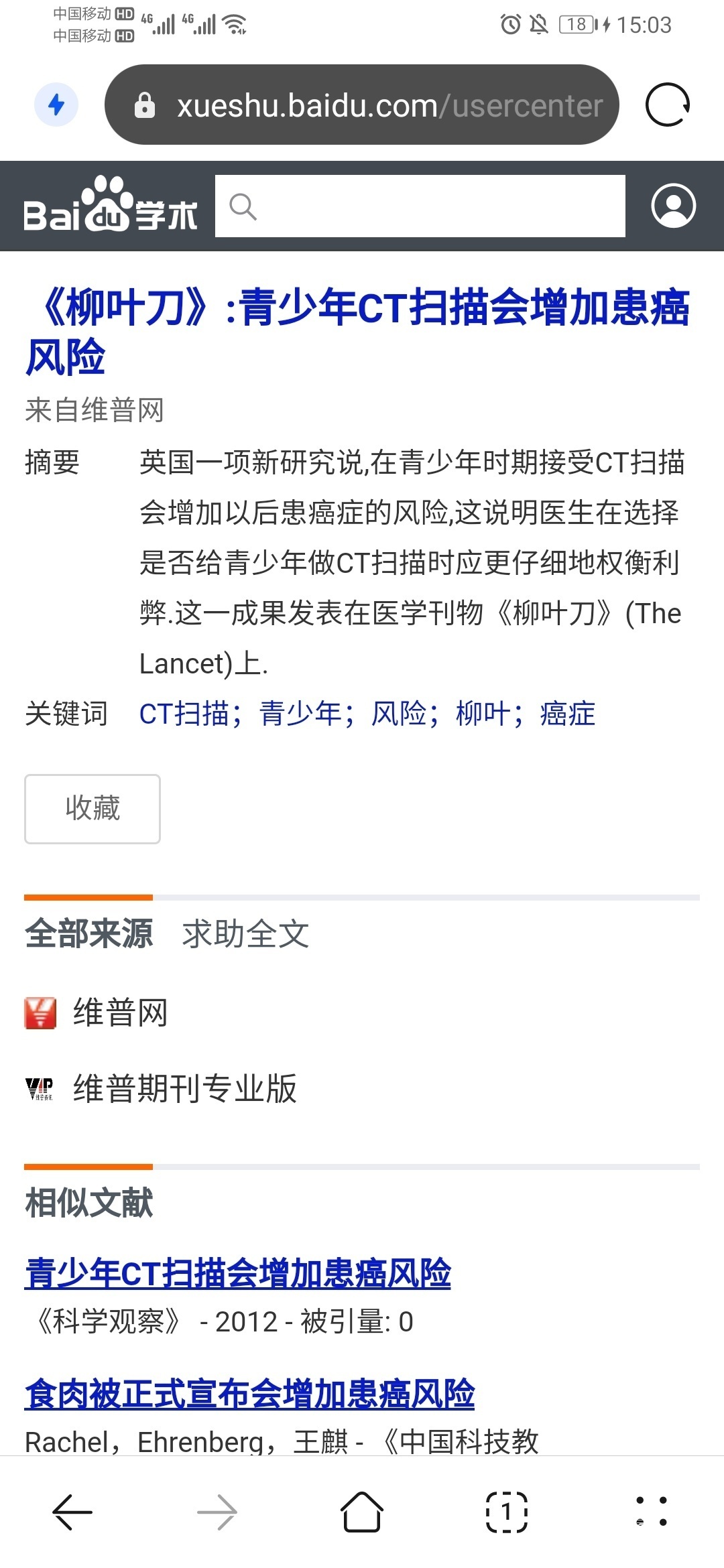Screen dimensions: 724x1568
Task: Open the 维普网 source
Action: 119,1012
